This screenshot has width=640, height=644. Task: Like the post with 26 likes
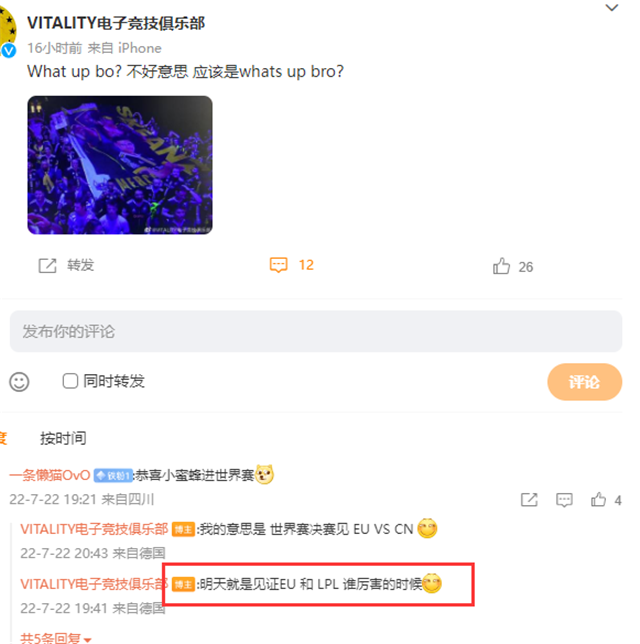tap(513, 266)
